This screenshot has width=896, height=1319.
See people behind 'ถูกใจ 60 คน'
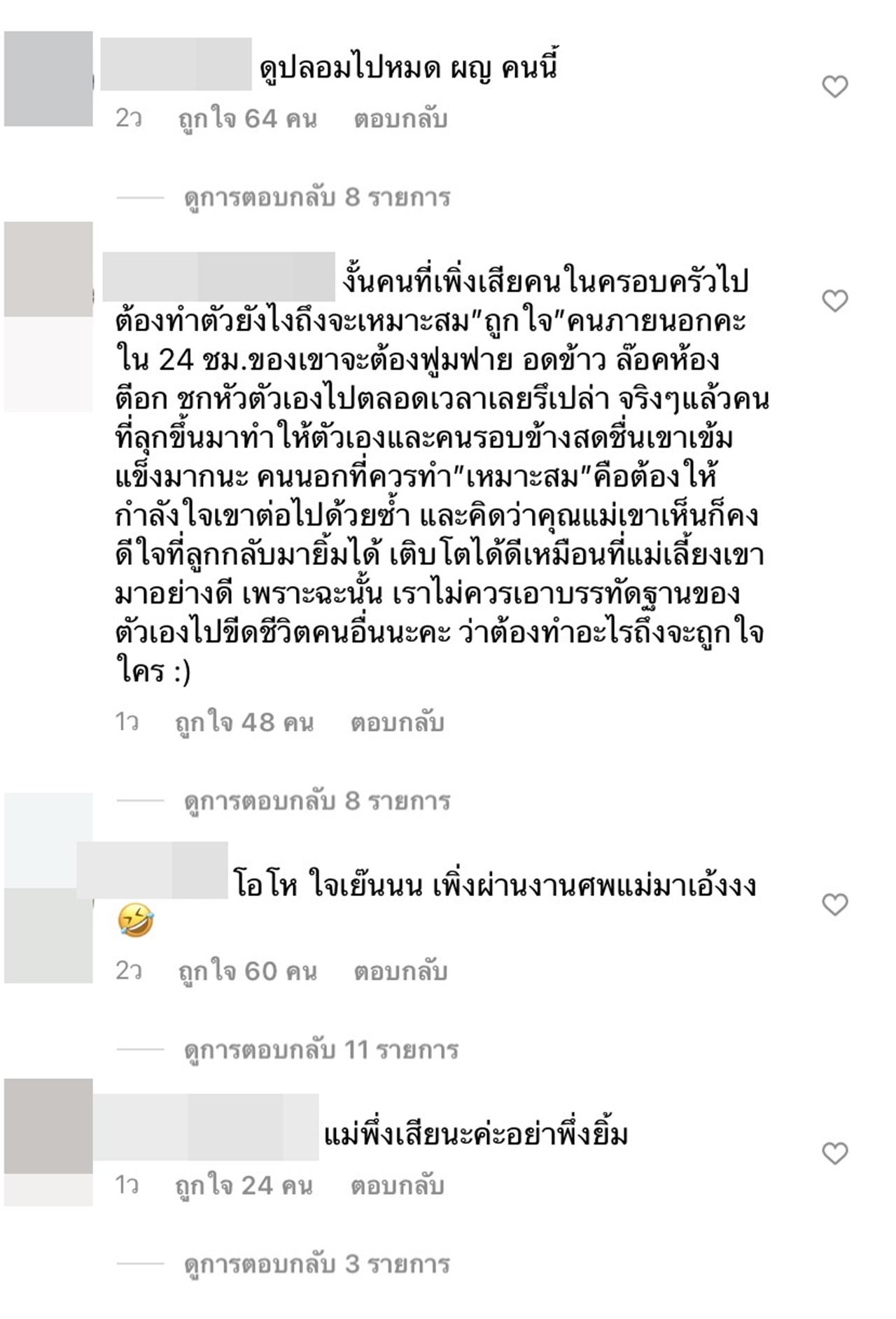tap(247, 971)
